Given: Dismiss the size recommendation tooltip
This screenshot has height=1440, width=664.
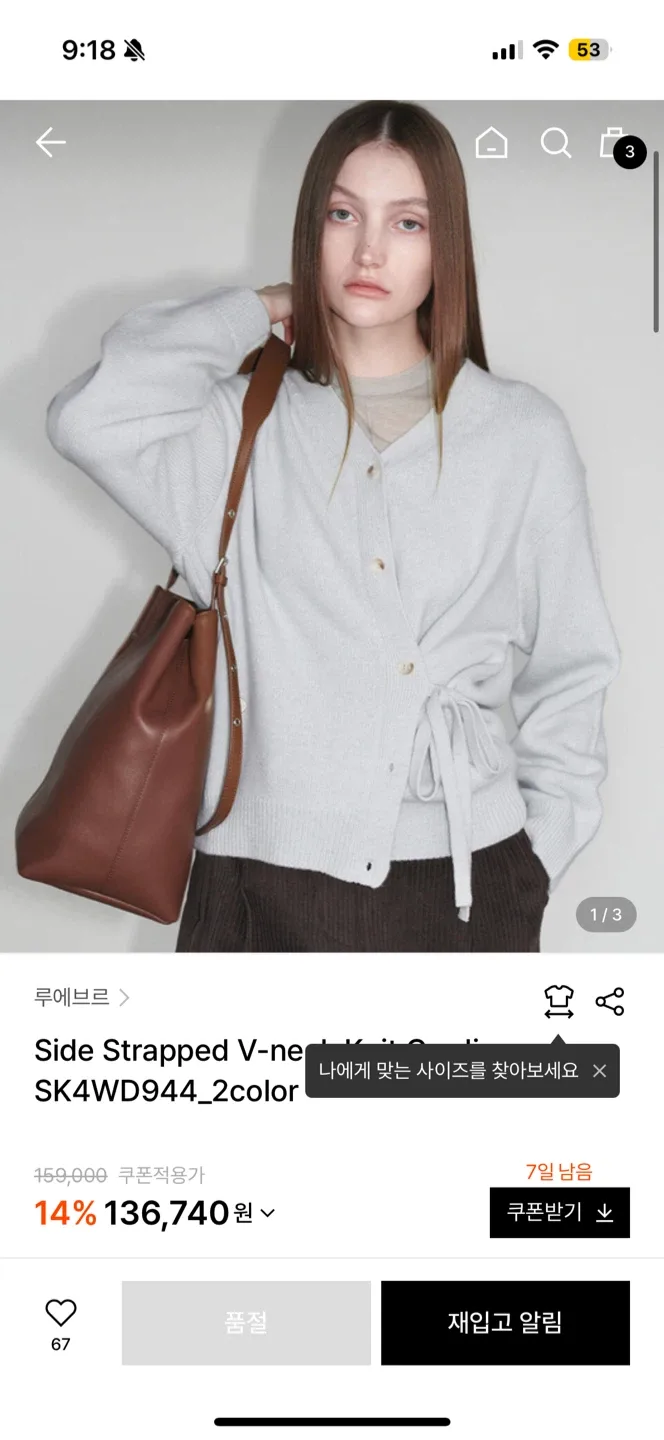Looking at the screenshot, I should (599, 1071).
